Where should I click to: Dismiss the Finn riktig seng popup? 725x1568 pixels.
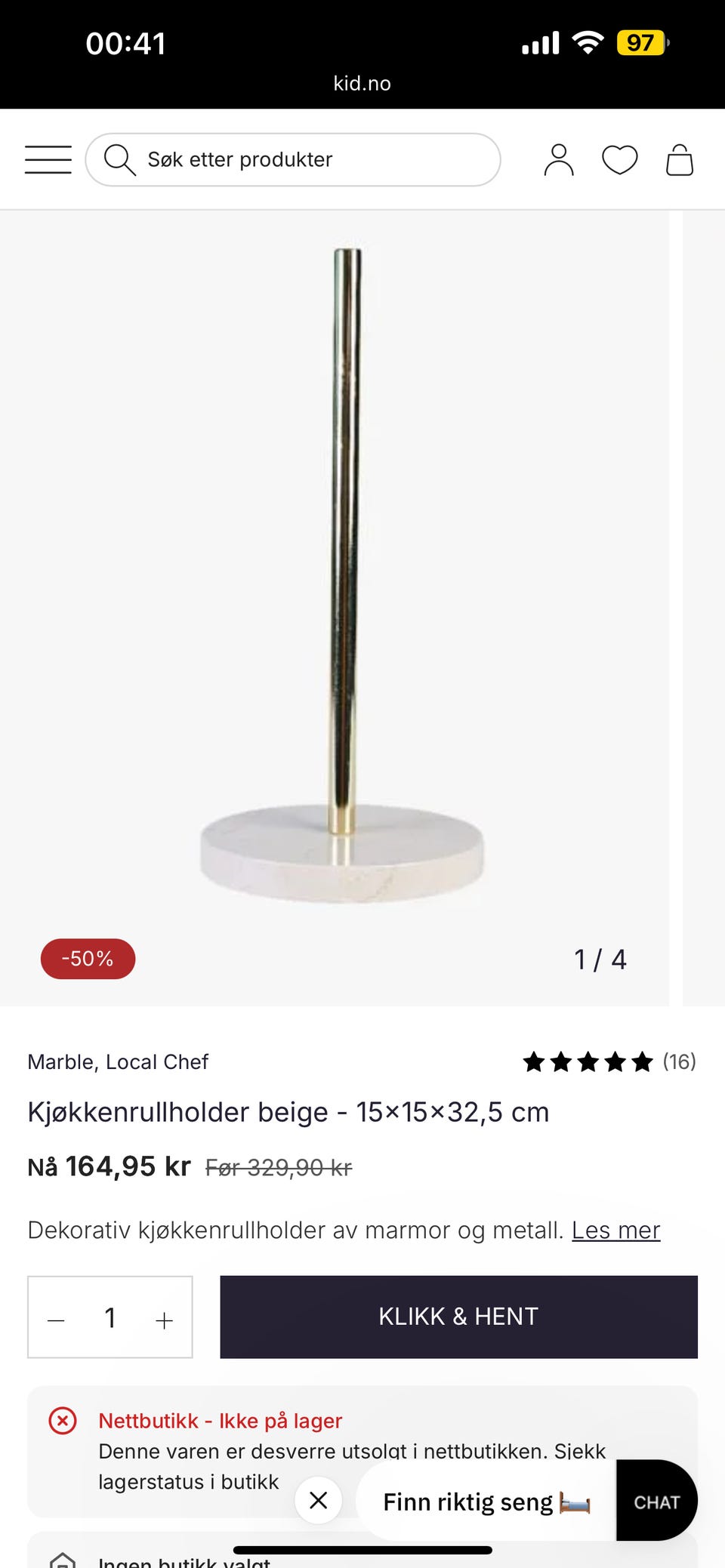[x=318, y=1501]
